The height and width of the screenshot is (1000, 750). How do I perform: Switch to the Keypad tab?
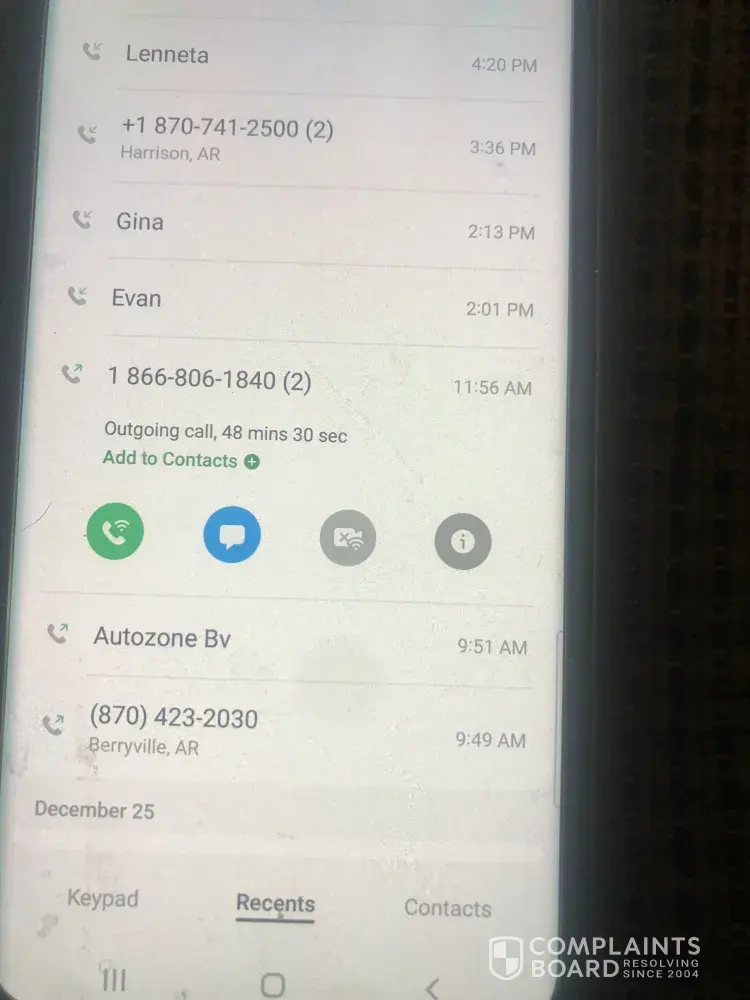click(x=102, y=899)
